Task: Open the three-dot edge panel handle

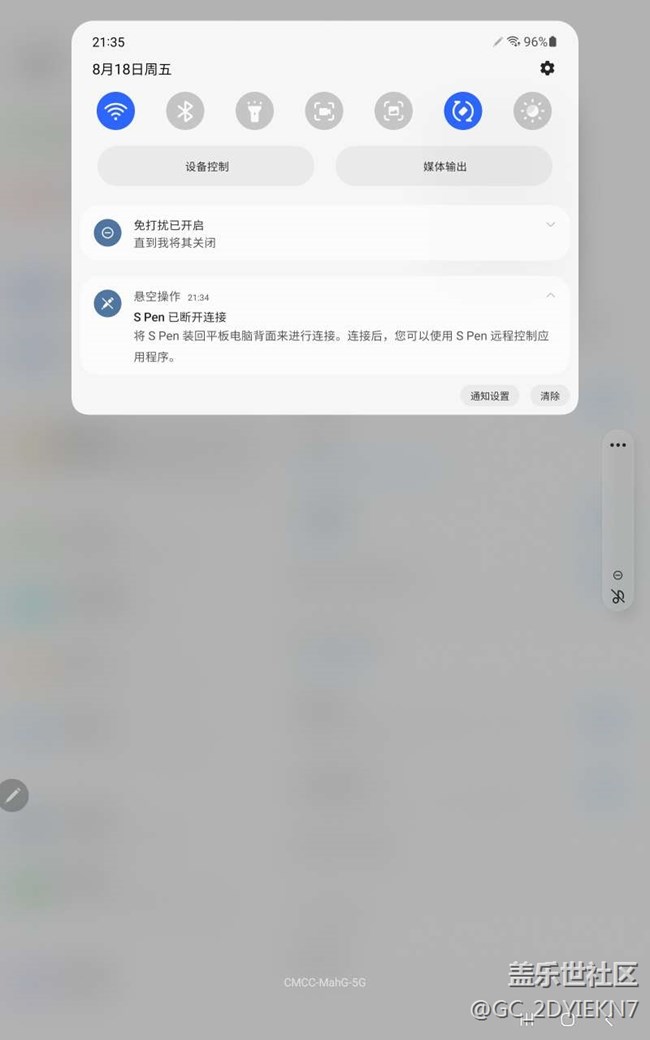Action: (x=618, y=445)
